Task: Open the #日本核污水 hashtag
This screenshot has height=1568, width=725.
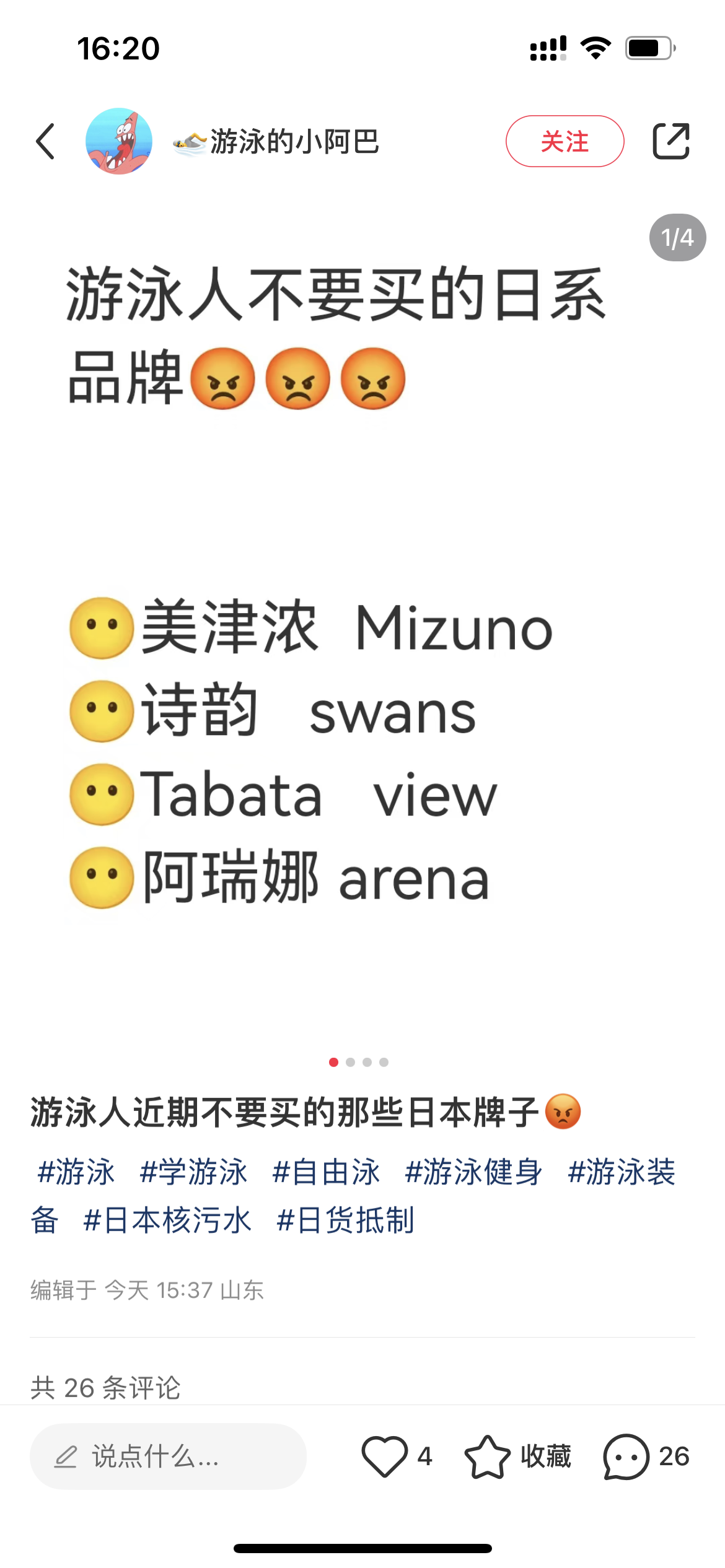Action: [x=167, y=1220]
